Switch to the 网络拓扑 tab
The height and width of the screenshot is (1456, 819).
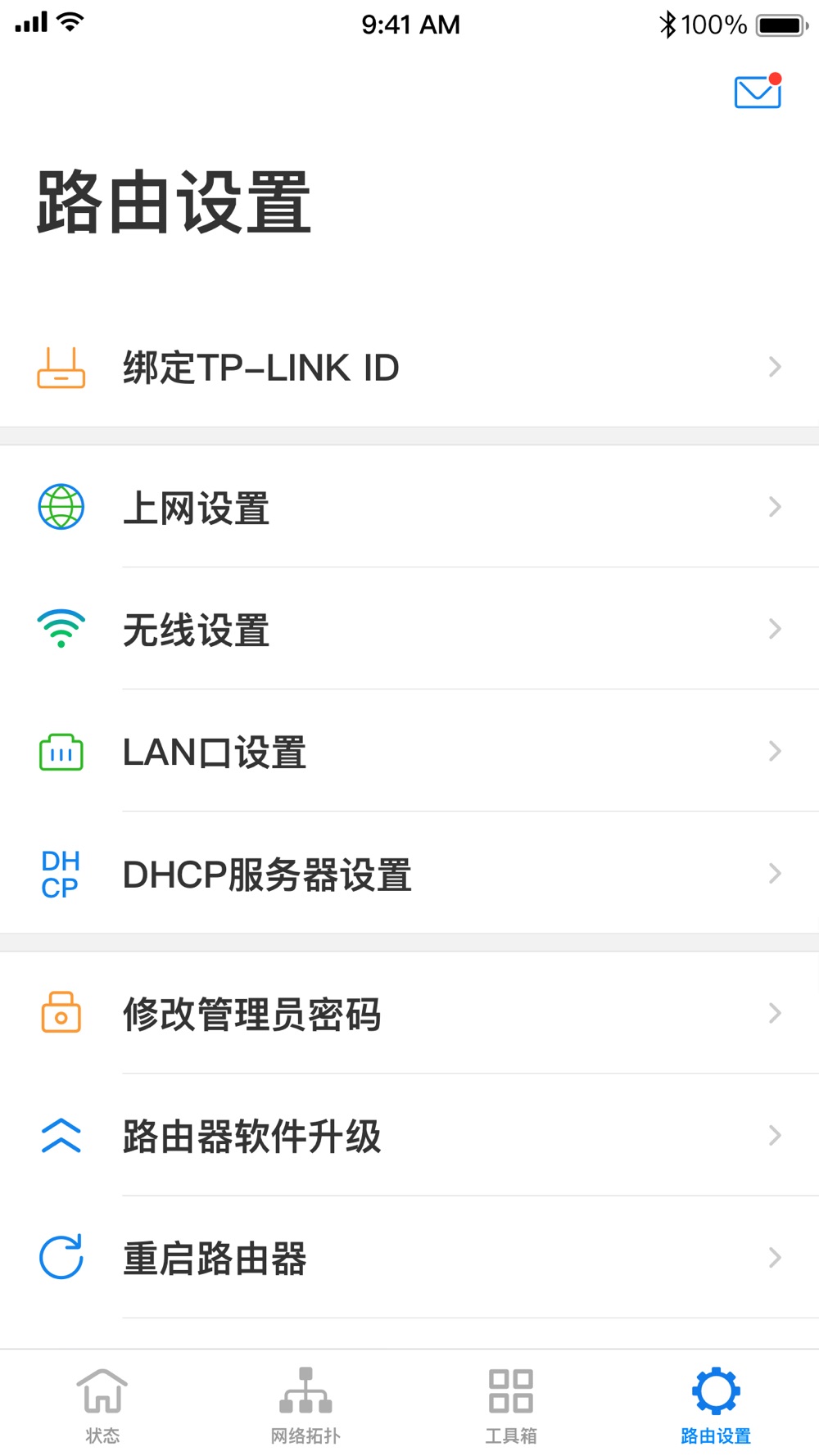coord(306,1404)
